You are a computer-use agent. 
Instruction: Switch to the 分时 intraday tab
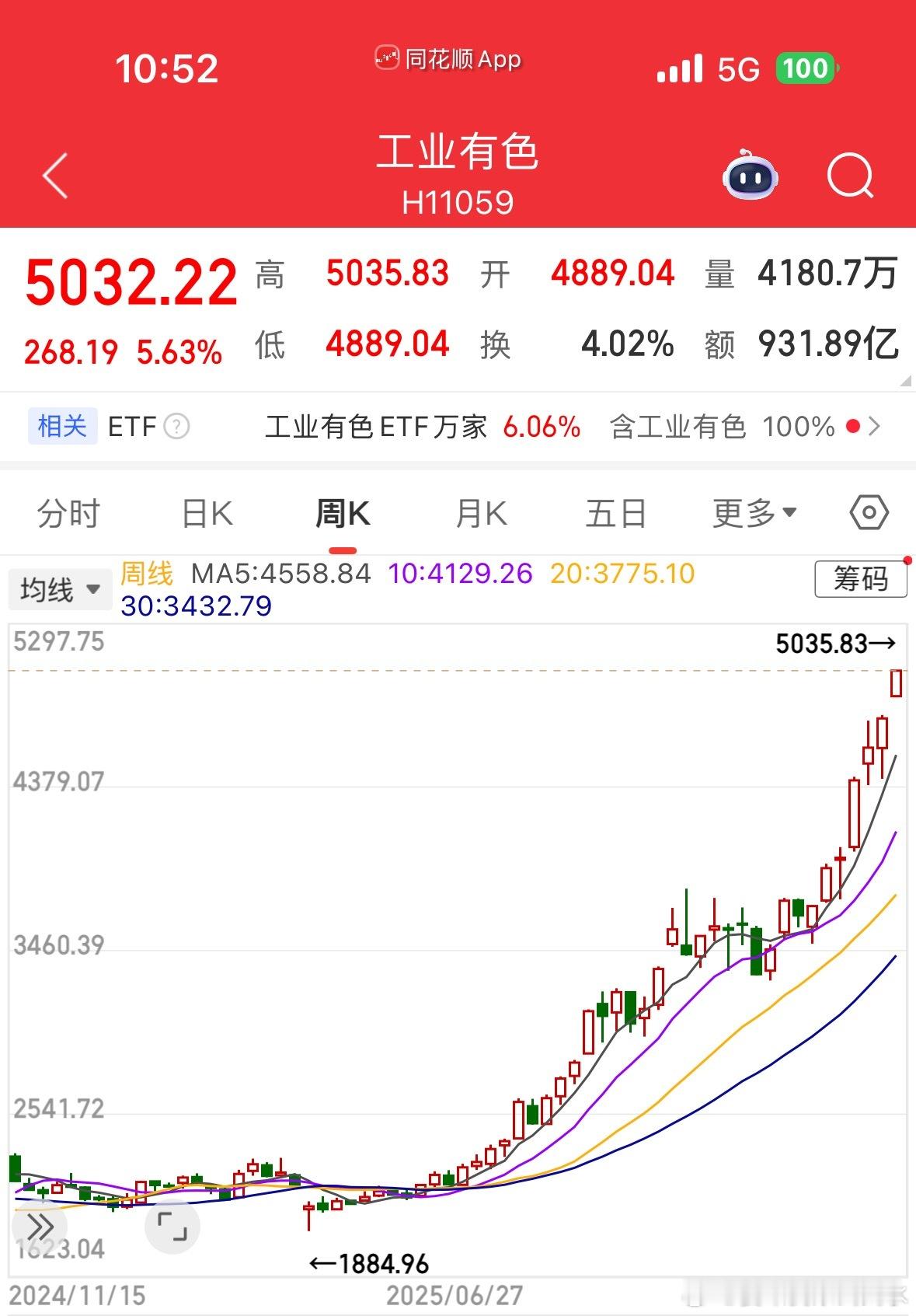pos(69,512)
